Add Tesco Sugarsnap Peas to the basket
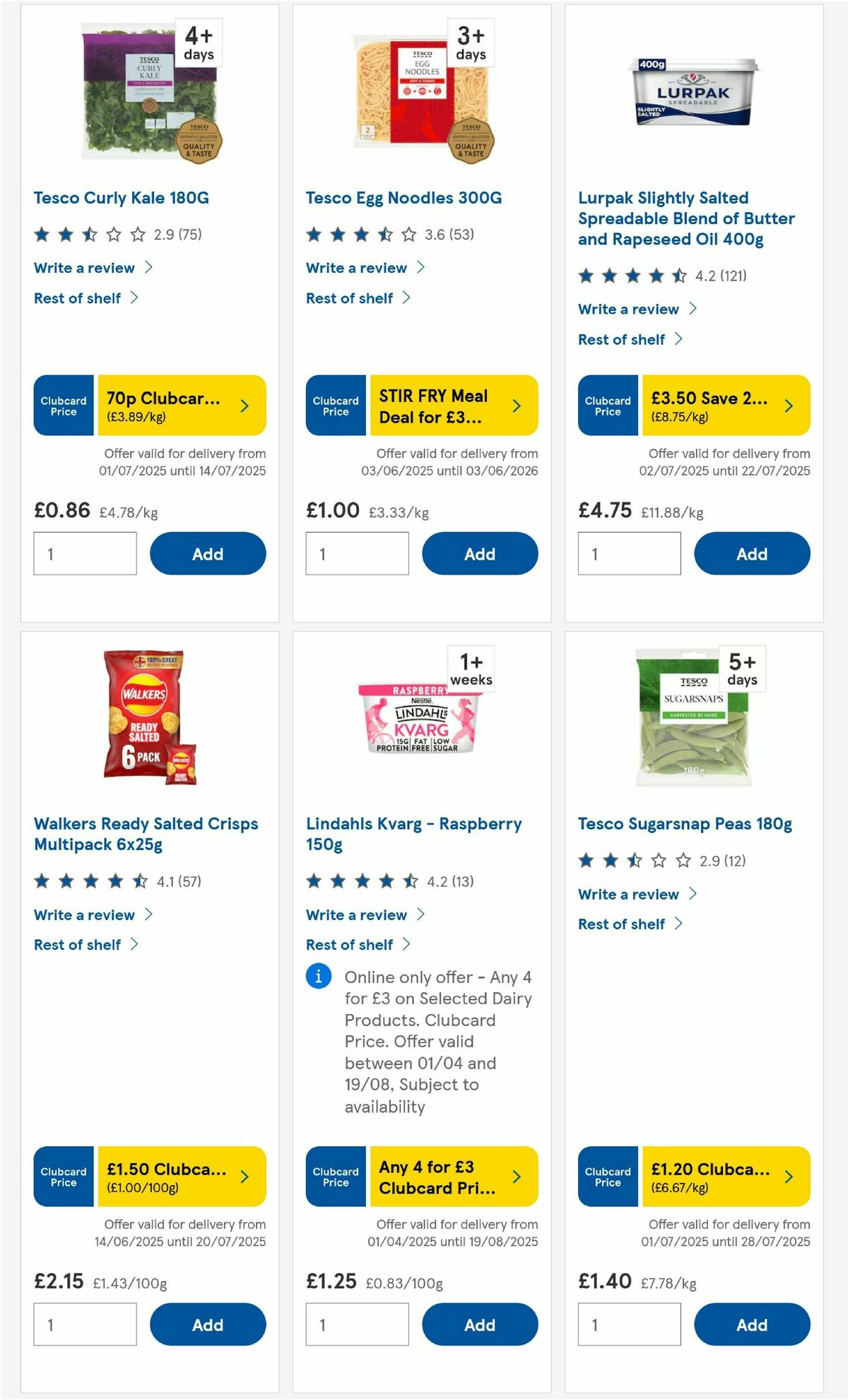 click(x=752, y=1324)
